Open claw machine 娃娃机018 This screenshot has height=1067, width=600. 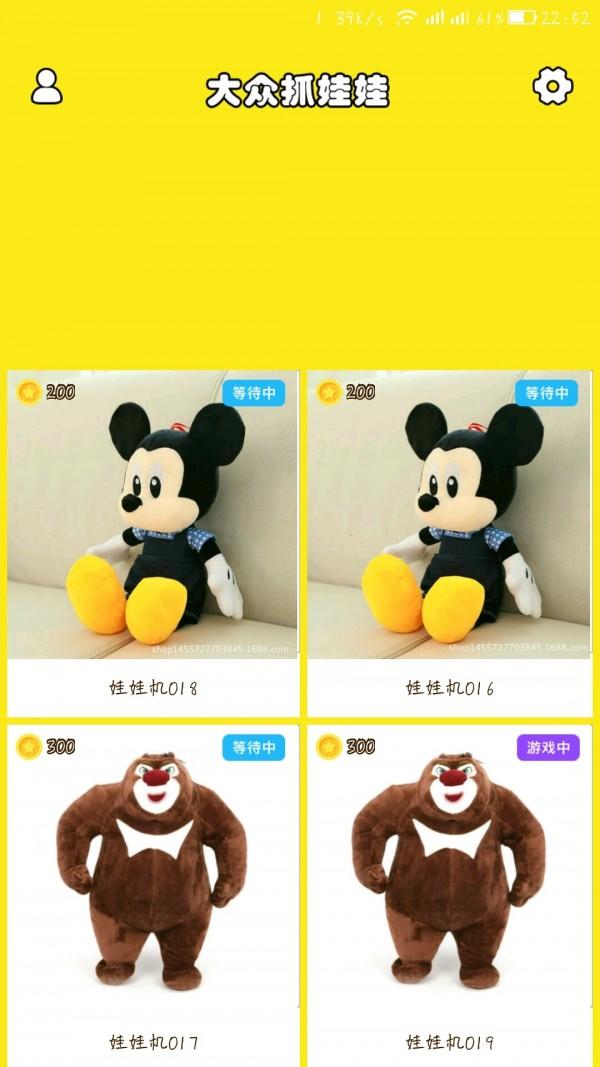click(x=153, y=543)
